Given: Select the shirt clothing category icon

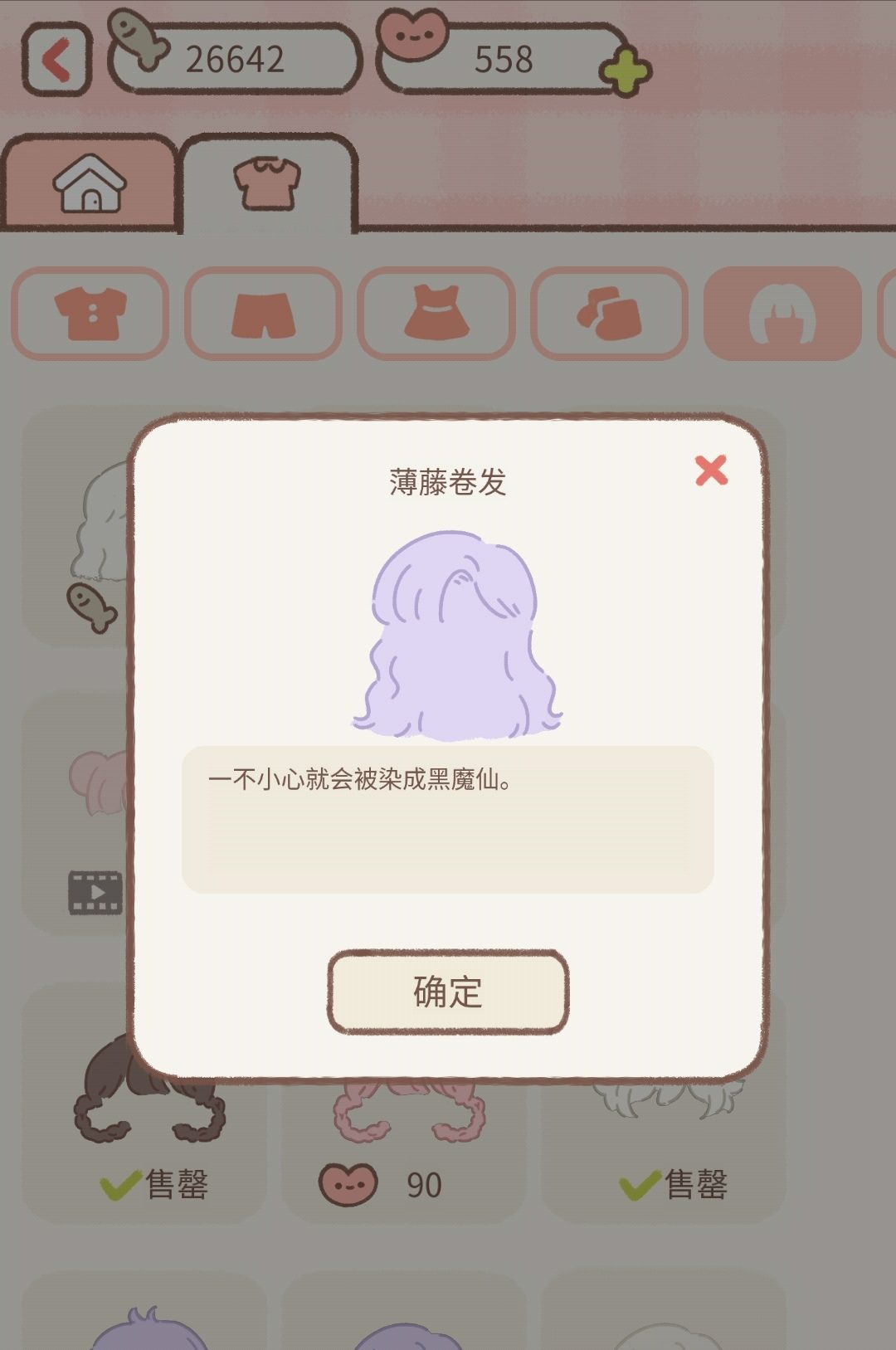Looking at the screenshot, I should coord(91,313).
